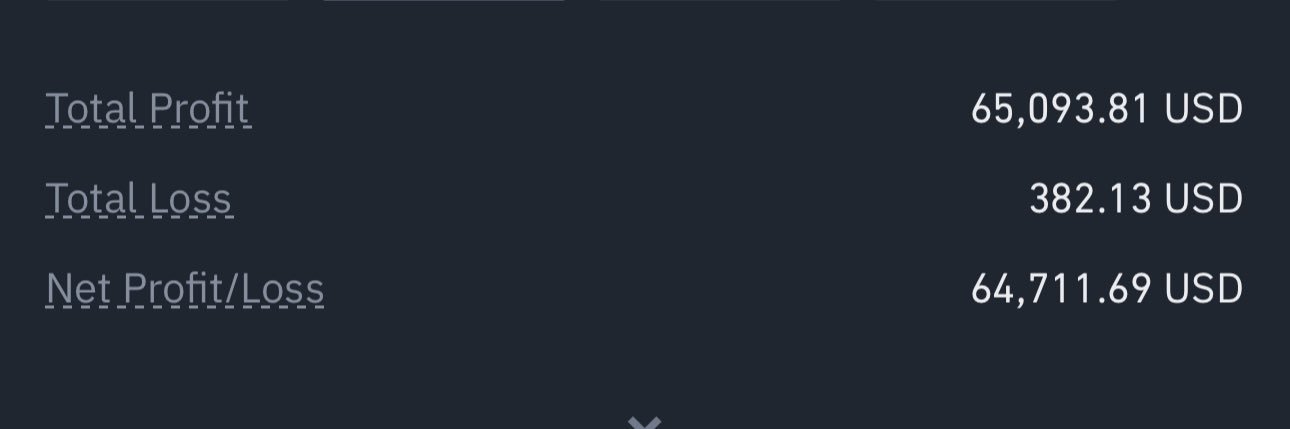Tap the Net Profit/Loss underlined label
1290x429 pixels.
click(x=185, y=289)
